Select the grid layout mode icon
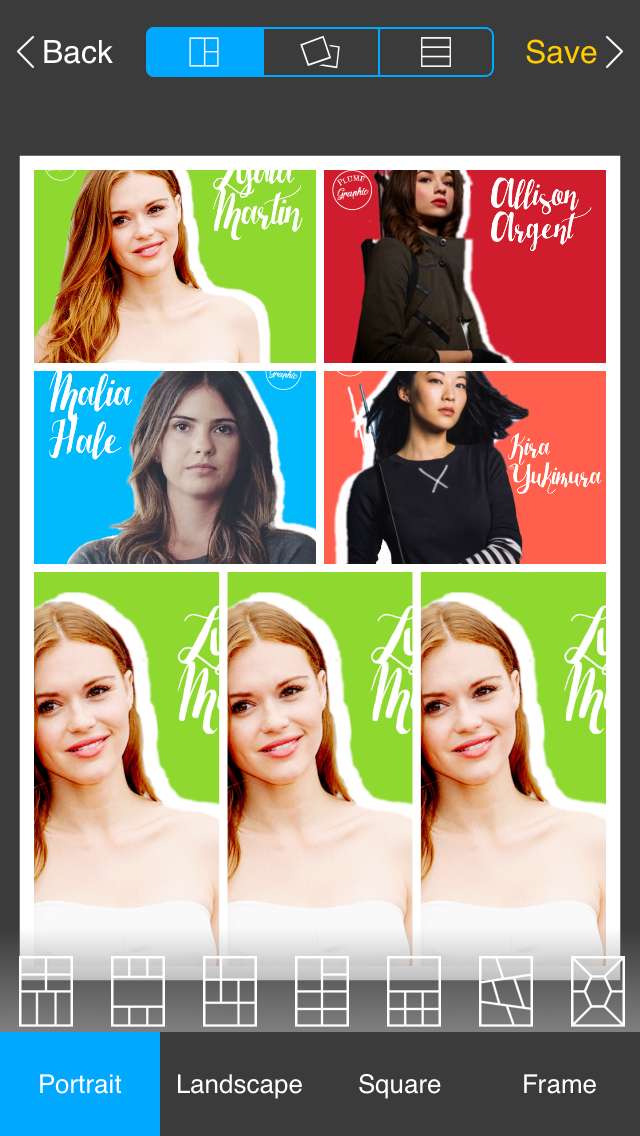Viewport: 640px width, 1136px height. pos(204,52)
